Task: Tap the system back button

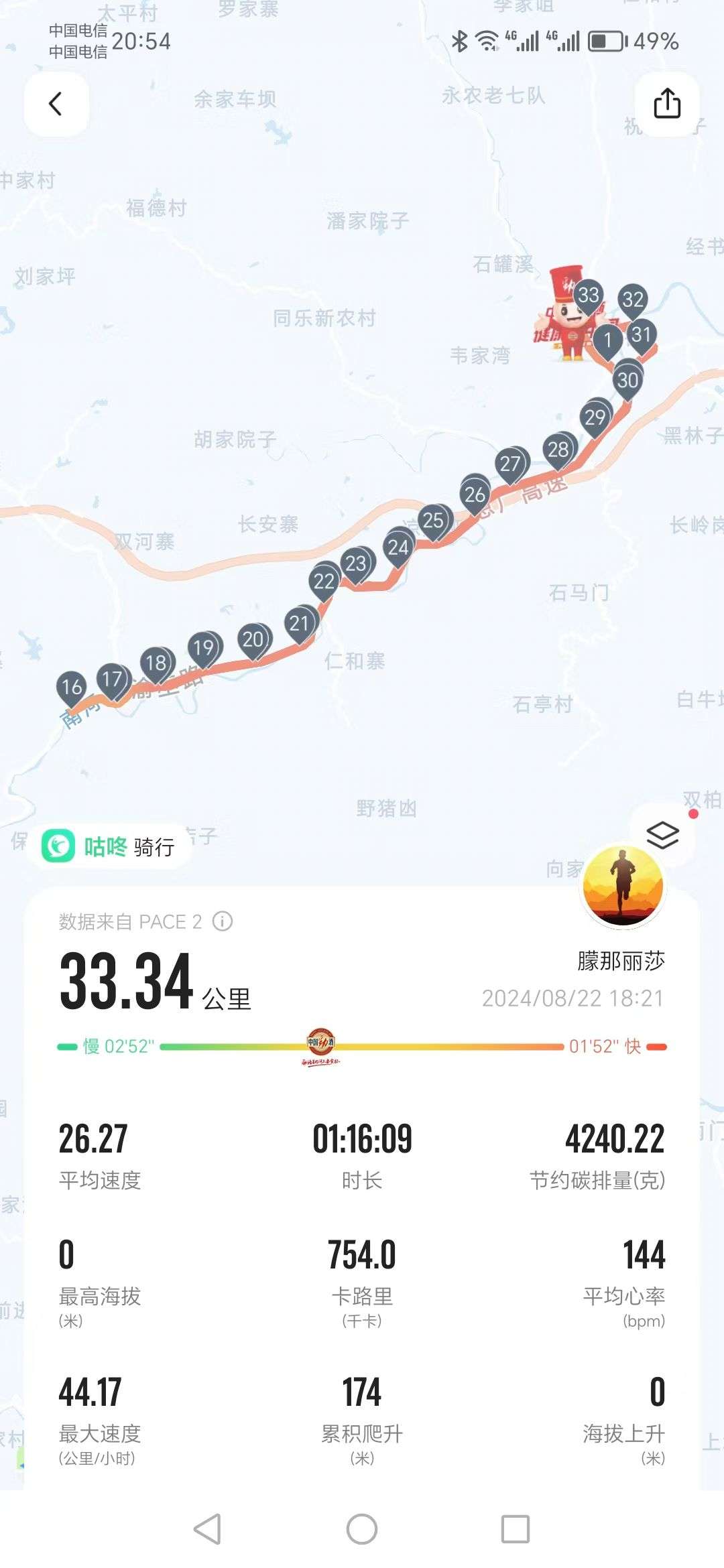Action: pyautogui.click(x=207, y=1529)
